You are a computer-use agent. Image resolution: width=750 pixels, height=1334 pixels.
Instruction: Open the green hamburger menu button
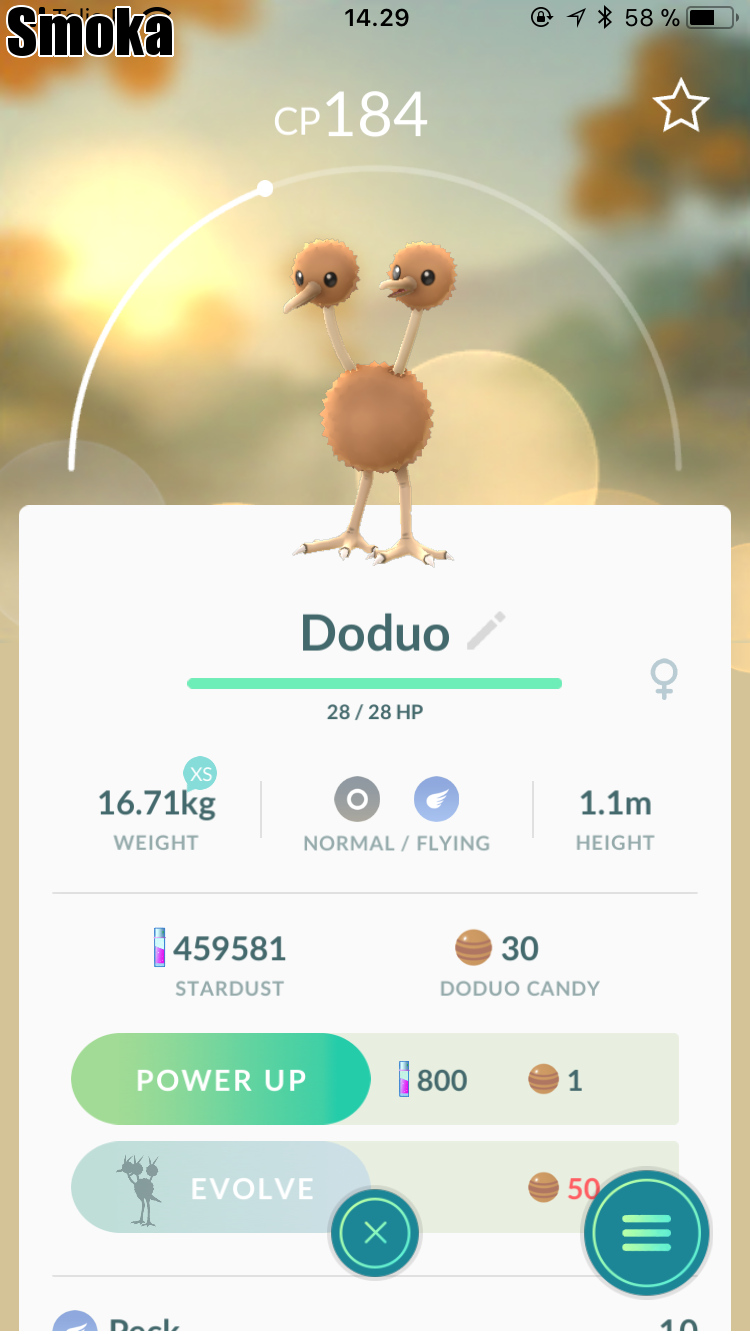click(x=647, y=1233)
